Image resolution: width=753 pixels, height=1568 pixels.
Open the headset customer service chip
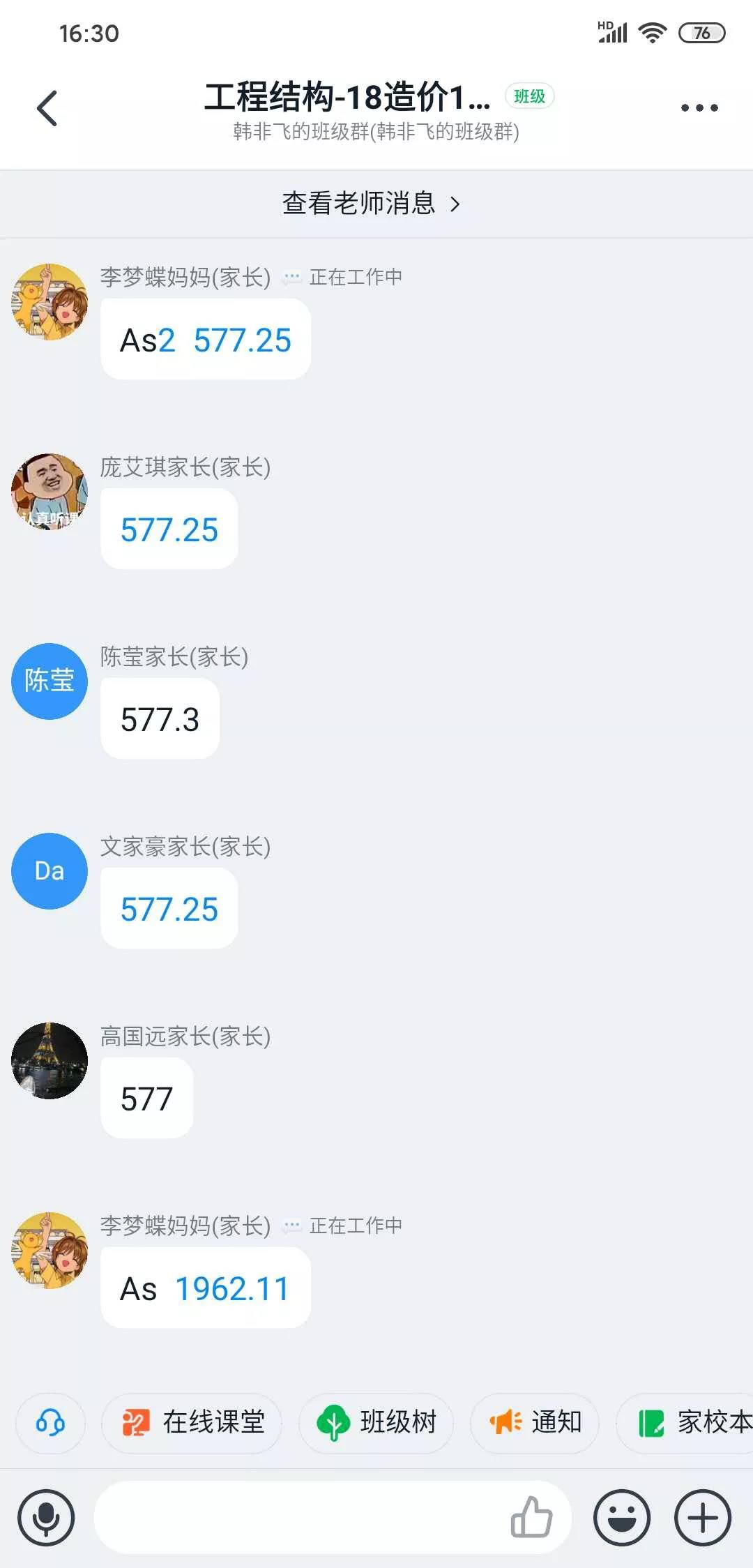(50, 1422)
